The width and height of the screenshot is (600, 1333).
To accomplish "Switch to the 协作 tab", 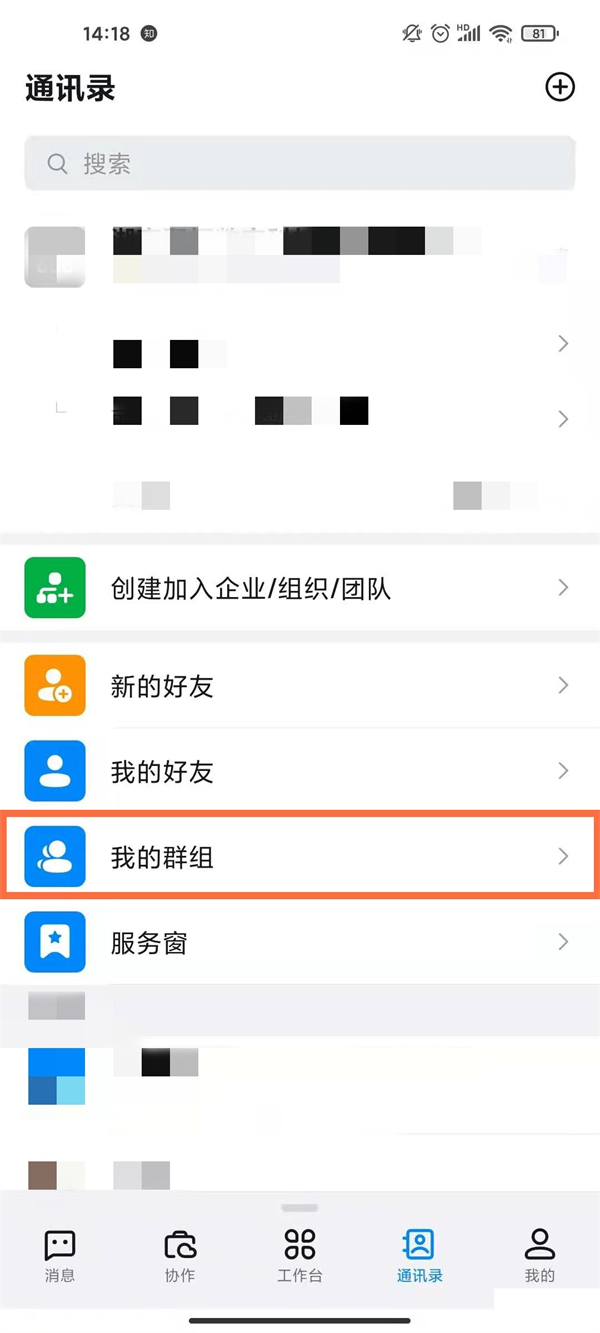I will click(x=180, y=1256).
